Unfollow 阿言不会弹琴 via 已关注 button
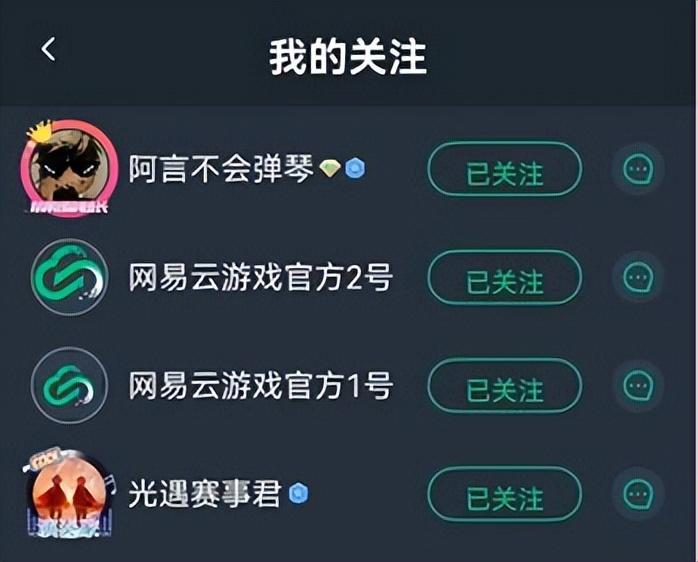 504,171
